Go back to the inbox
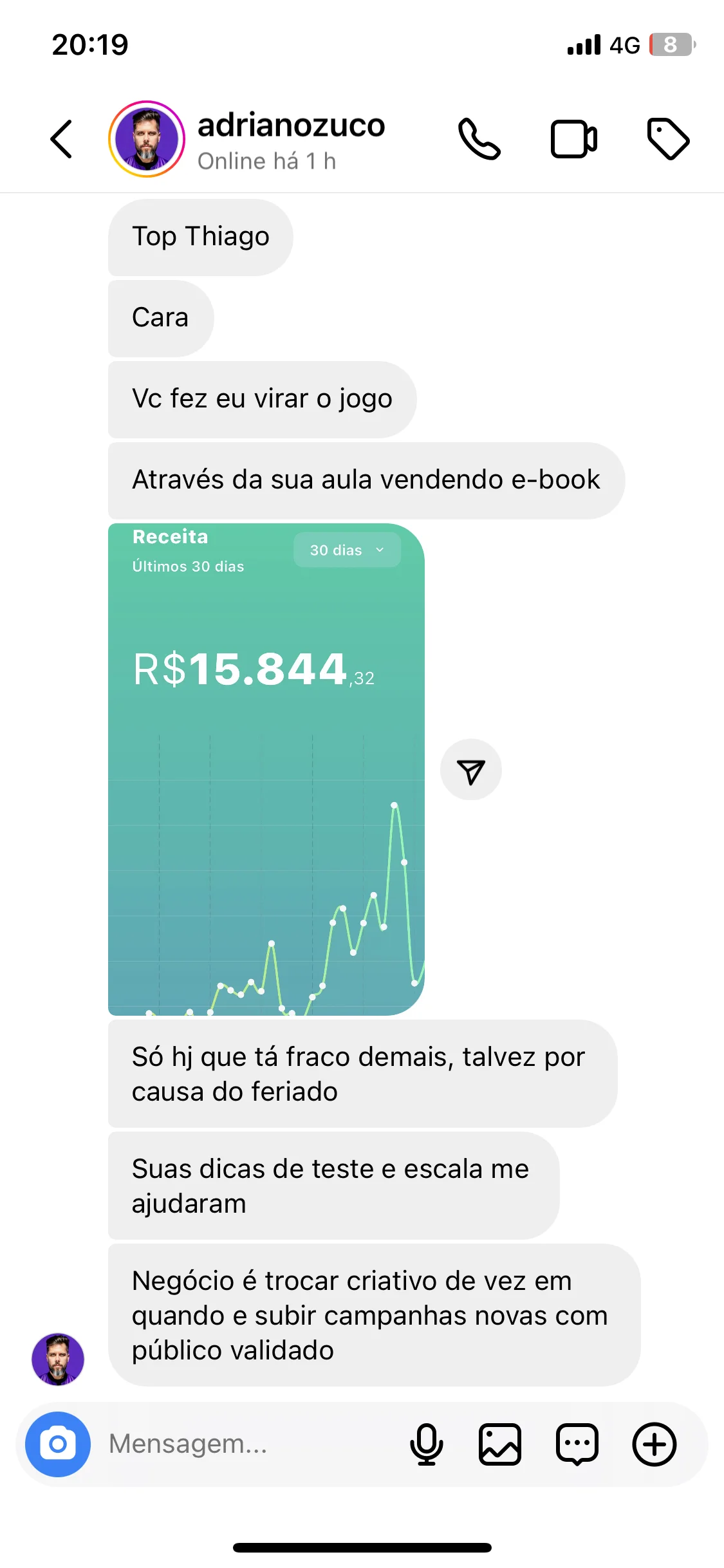The image size is (724, 1568). [61, 139]
